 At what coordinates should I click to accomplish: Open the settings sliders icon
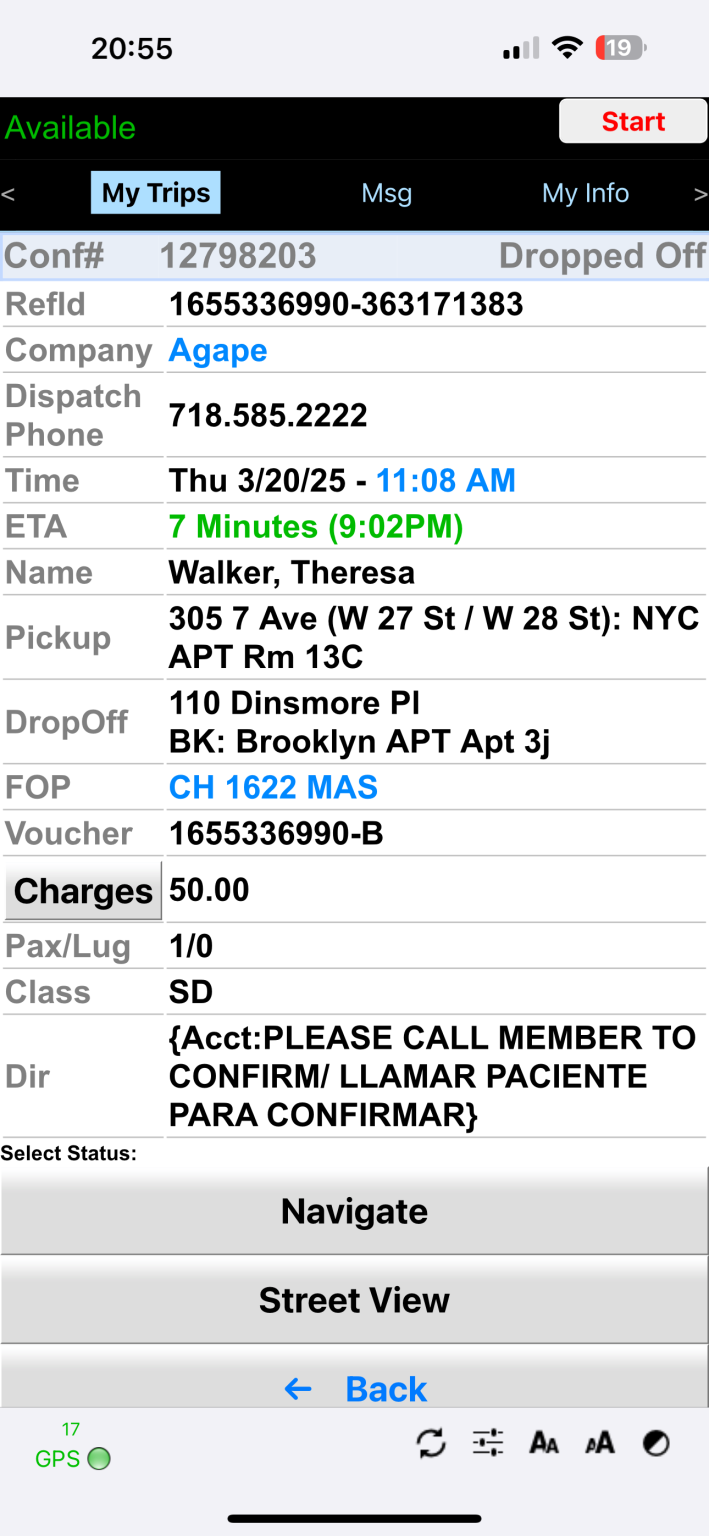pos(488,1443)
